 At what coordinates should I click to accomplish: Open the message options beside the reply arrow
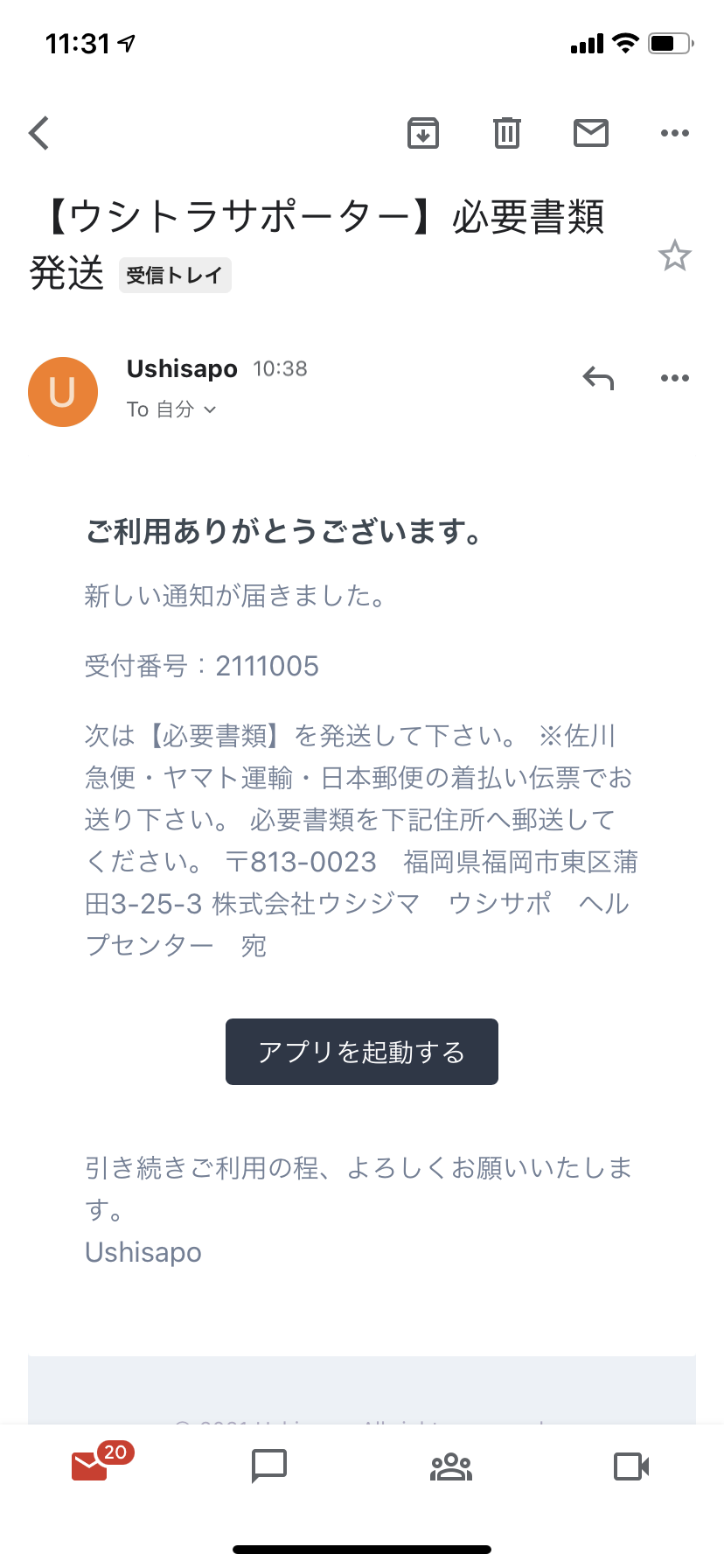pos(675,378)
